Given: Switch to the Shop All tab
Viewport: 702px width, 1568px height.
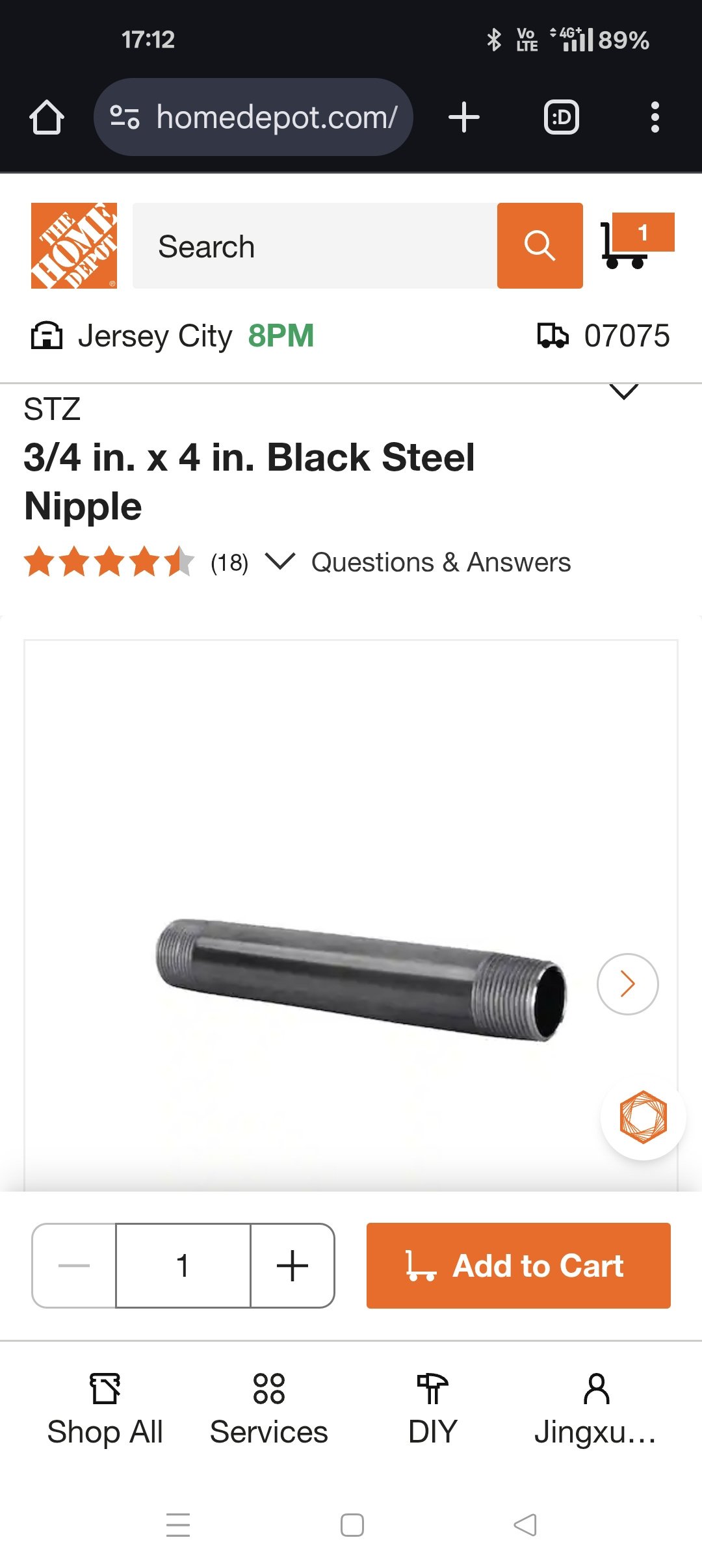Looking at the screenshot, I should [x=105, y=1409].
